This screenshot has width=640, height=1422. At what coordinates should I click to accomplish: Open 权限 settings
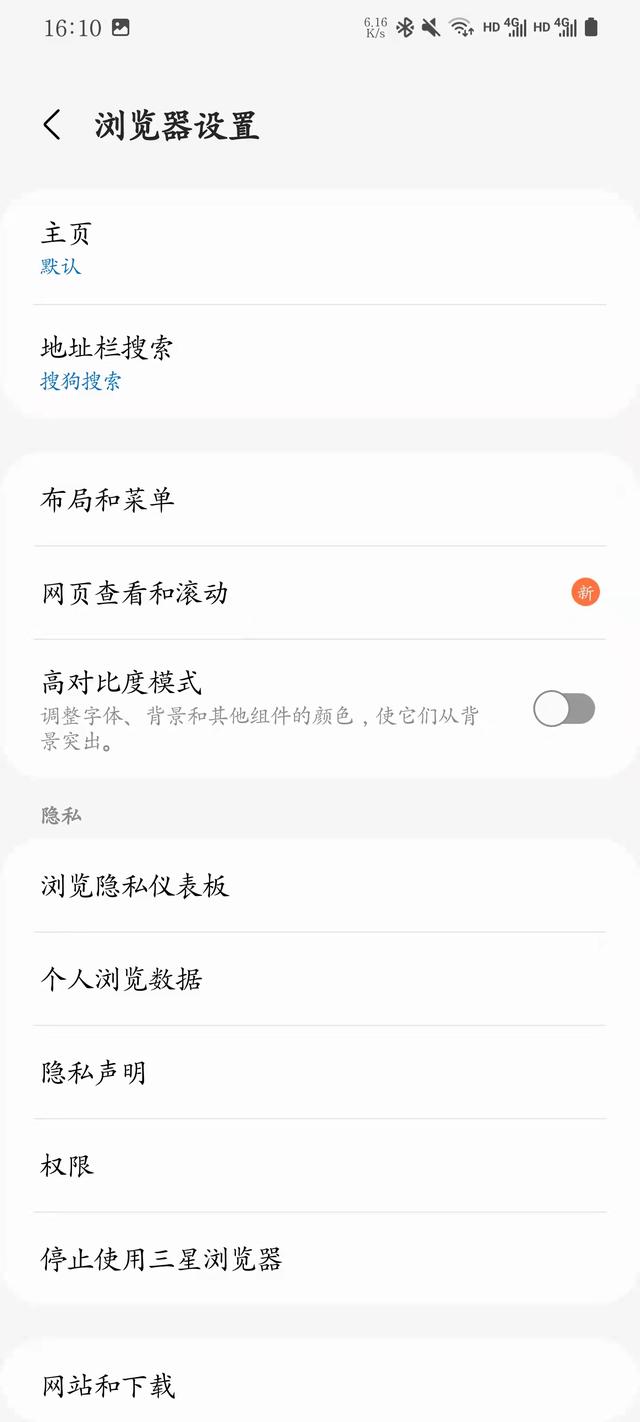coord(320,1165)
